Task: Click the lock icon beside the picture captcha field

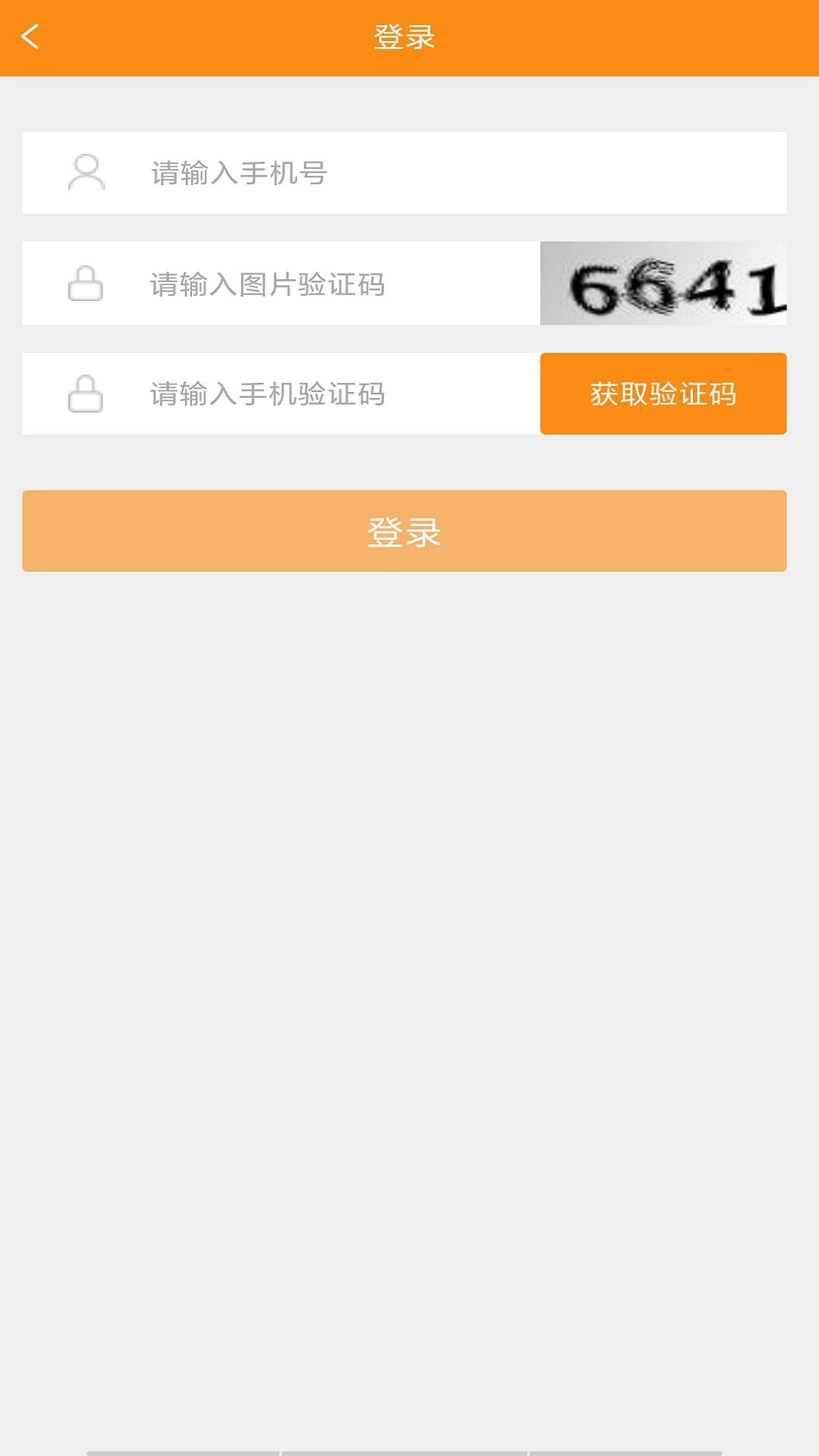Action: tap(86, 283)
